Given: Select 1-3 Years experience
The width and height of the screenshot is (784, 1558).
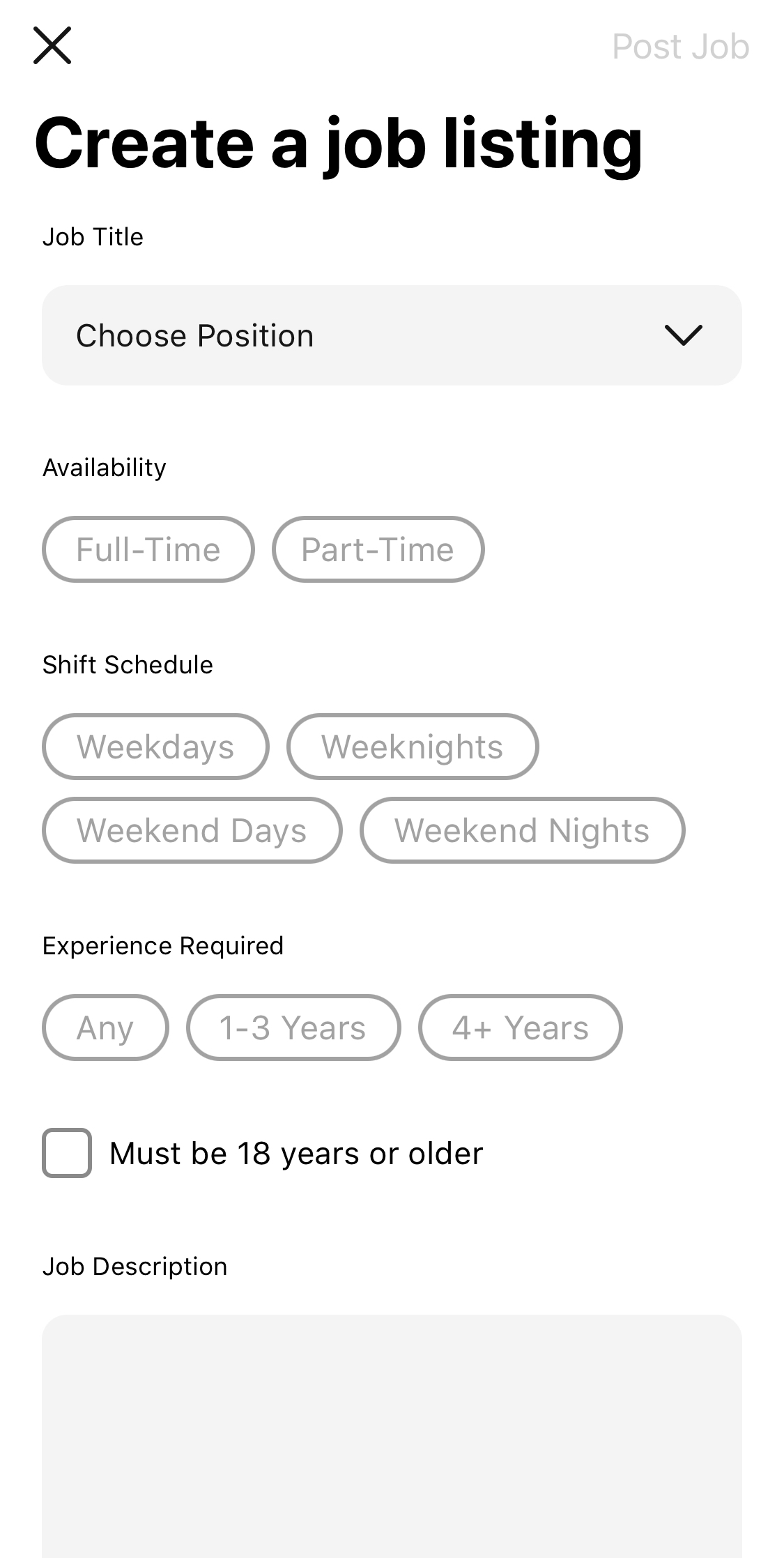Looking at the screenshot, I should pos(293,1028).
